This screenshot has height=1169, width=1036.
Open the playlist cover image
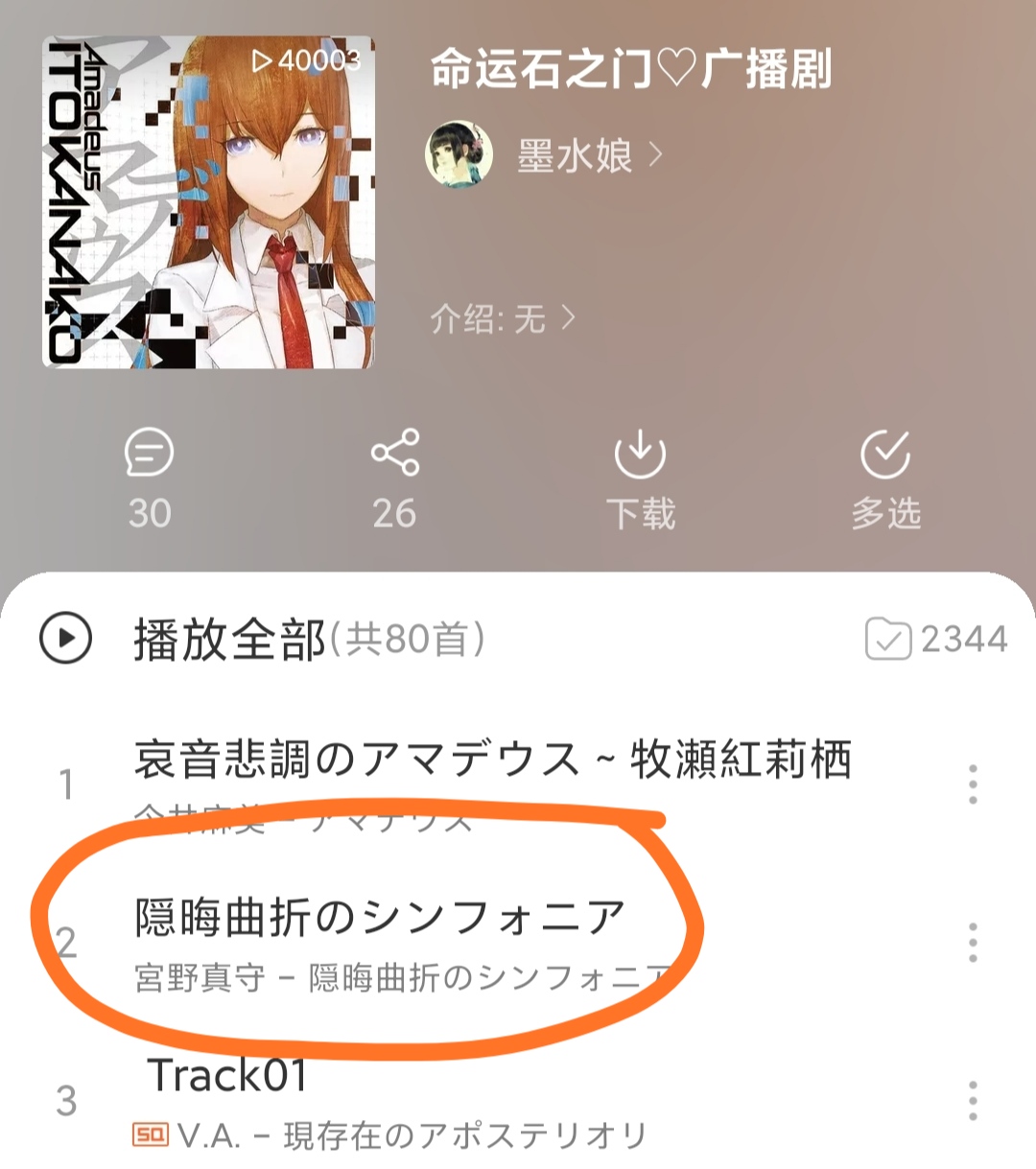[208, 202]
